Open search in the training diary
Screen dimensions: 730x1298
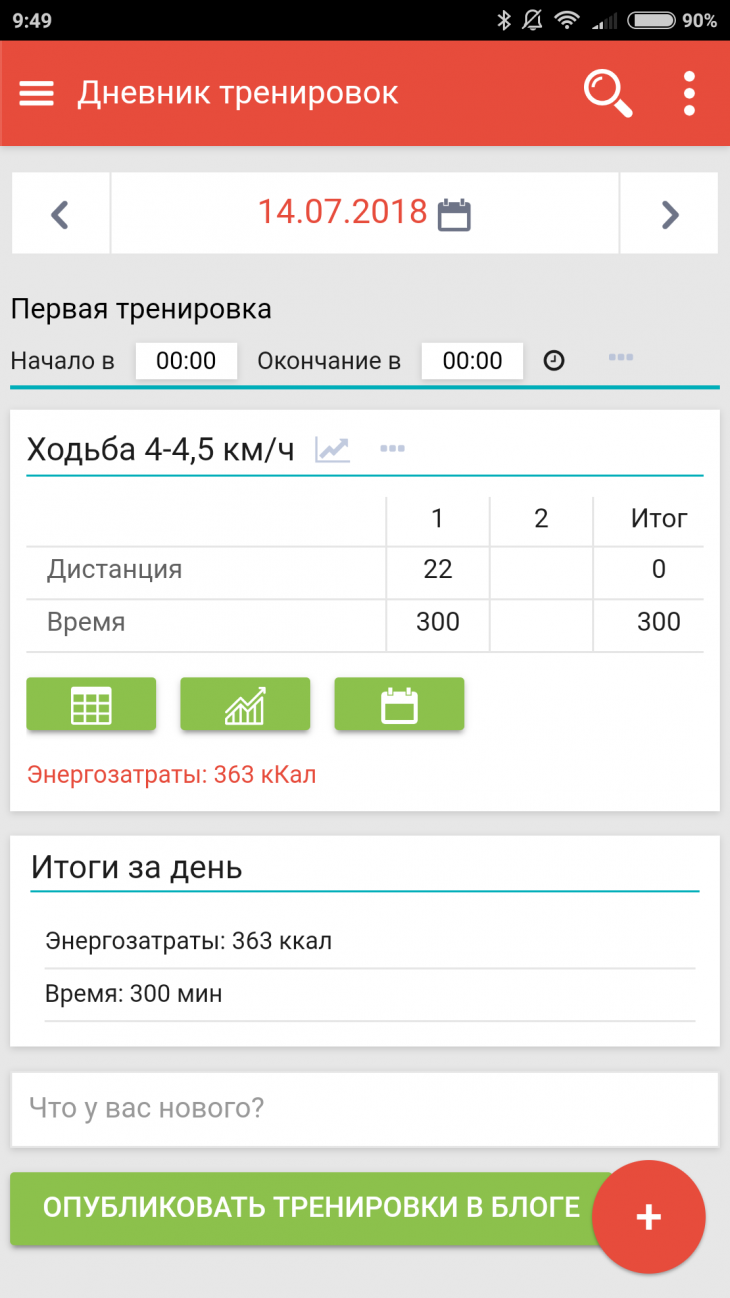608,94
